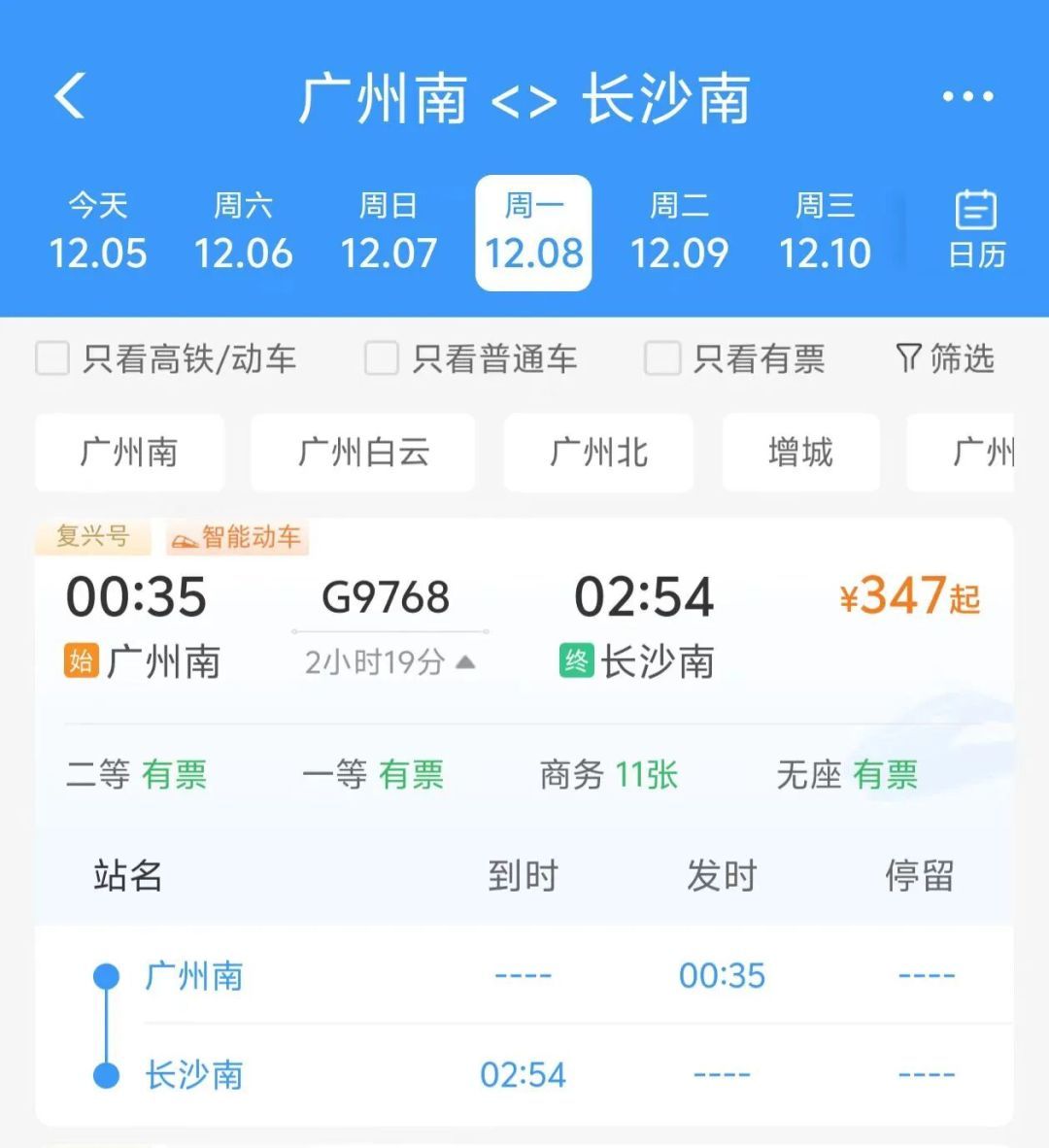Viewport: 1049px width, 1148px height.
Task: Select today's date 12.05
Action: tap(97, 233)
